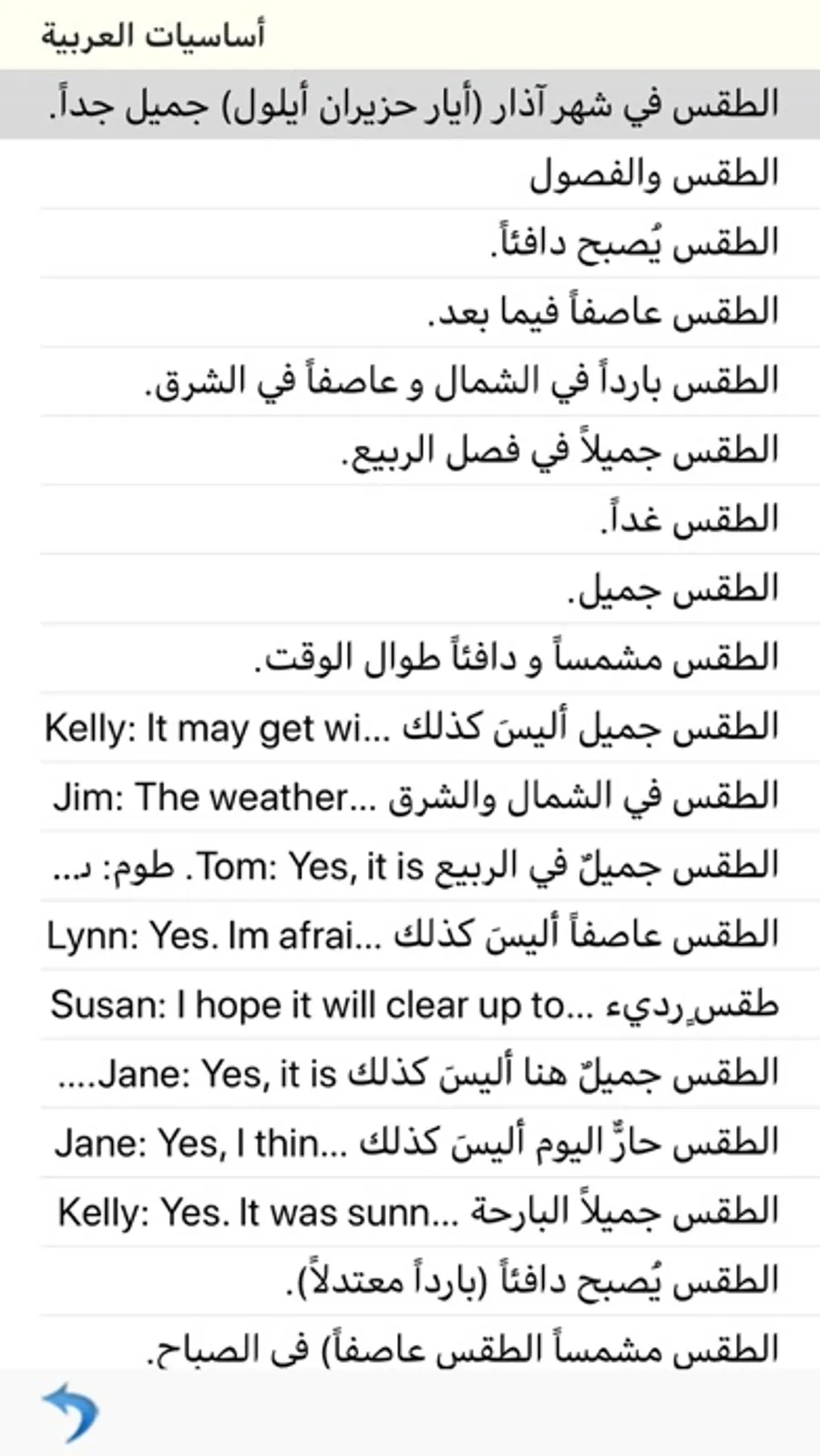Select Susan's I hope it will clear up row
Viewport: 820px width, 1456px height.
pos(410,1003)
